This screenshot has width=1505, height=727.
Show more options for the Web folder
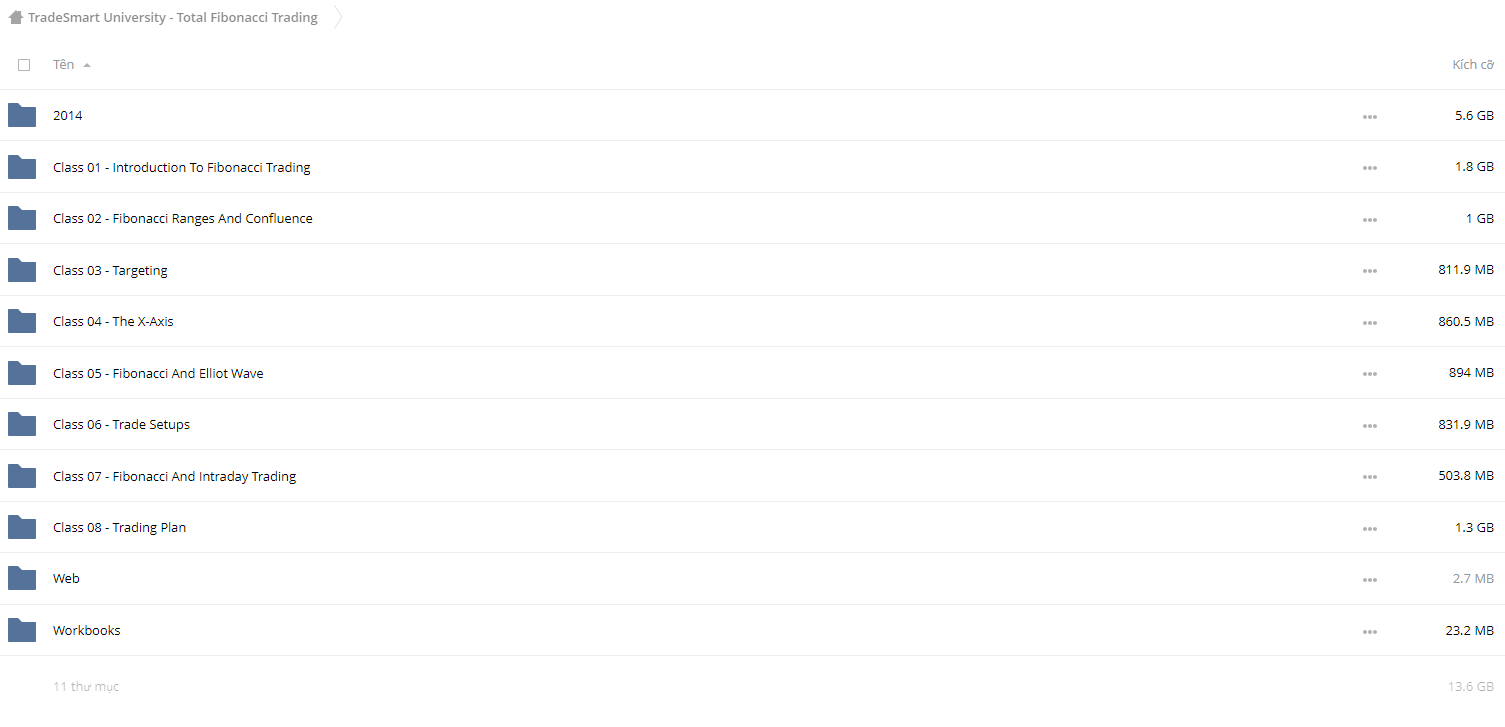(1369, 580)
